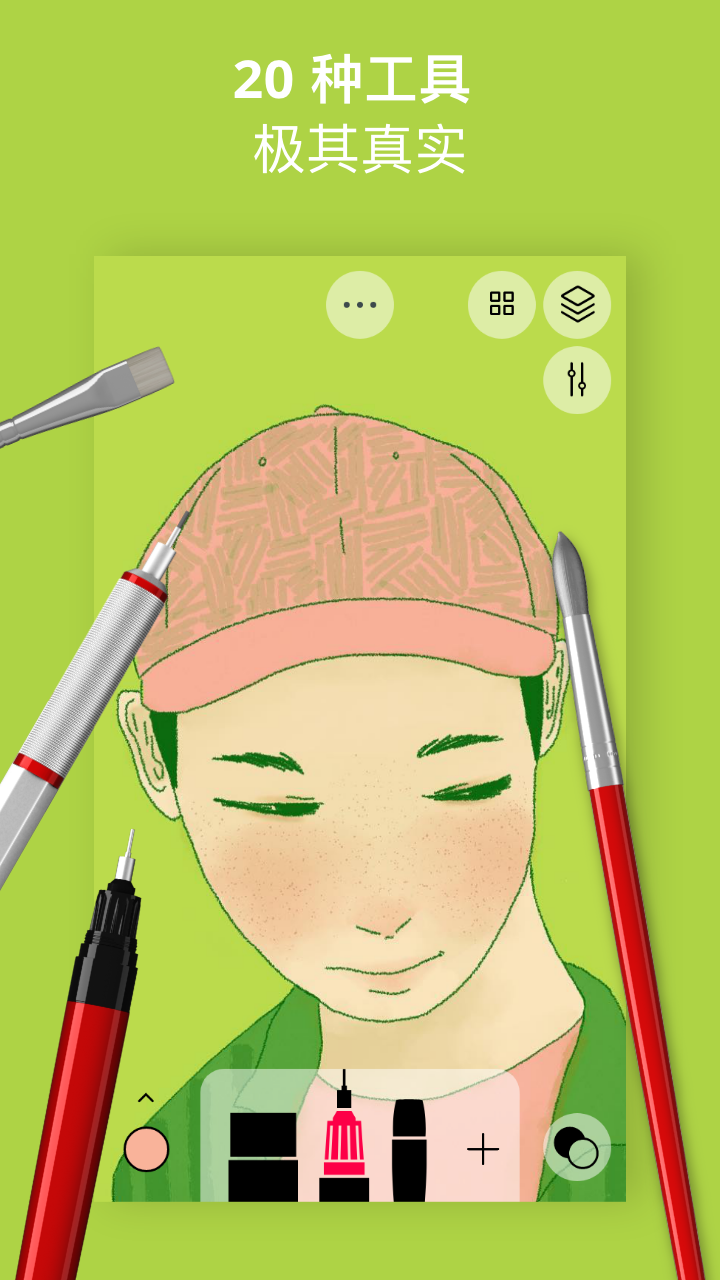Toggle the layers panel visibility
This screenshot has width=720, height=1280.
[x=576, y=305]
